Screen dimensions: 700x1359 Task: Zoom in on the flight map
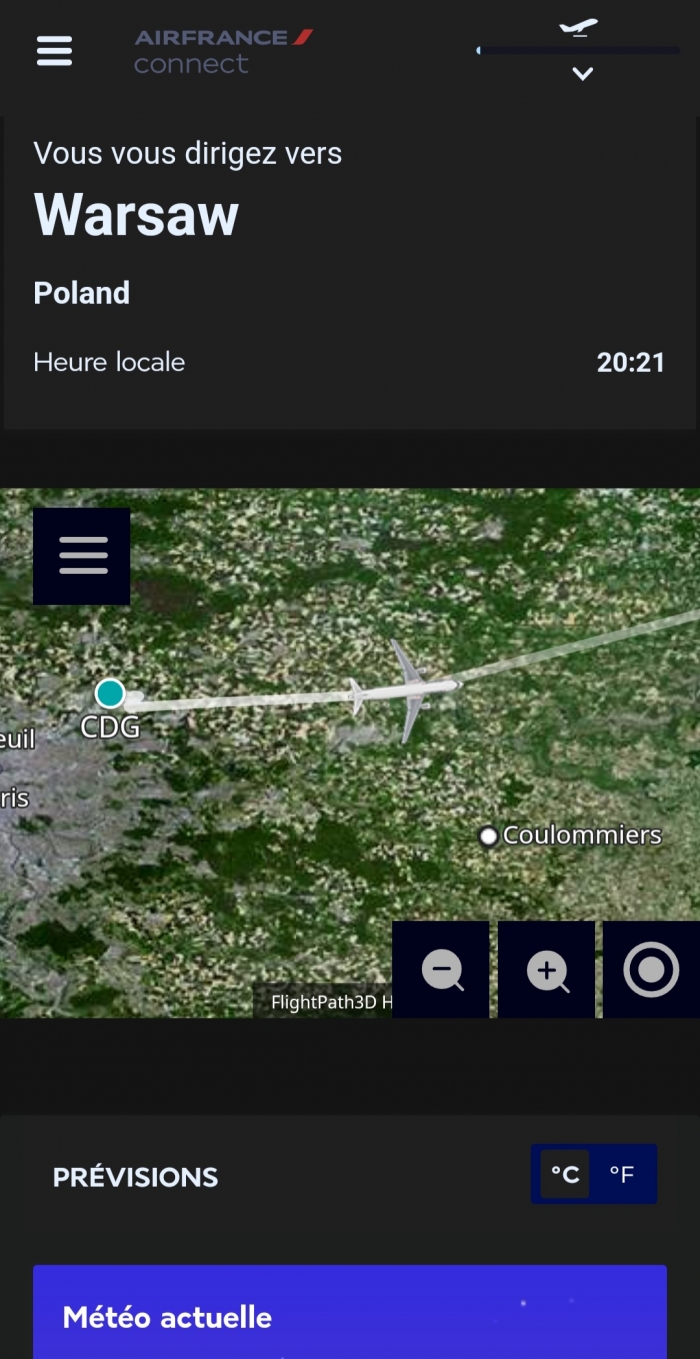click(x=547, y=970)
